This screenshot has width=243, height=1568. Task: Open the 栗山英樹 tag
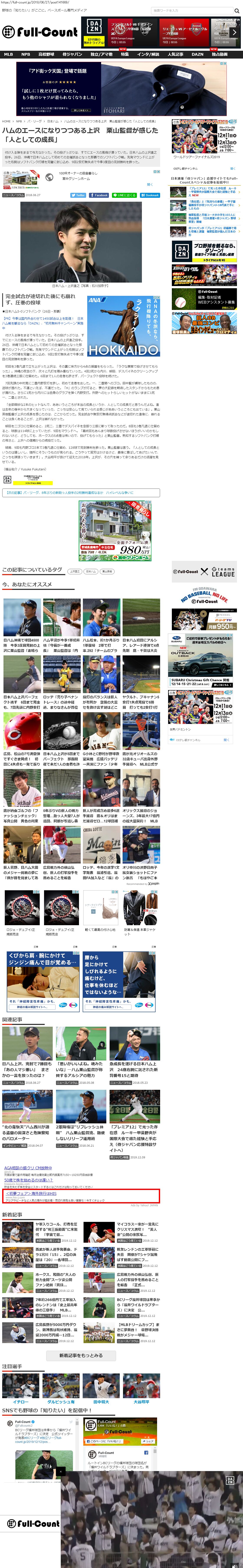click(107, 571)
